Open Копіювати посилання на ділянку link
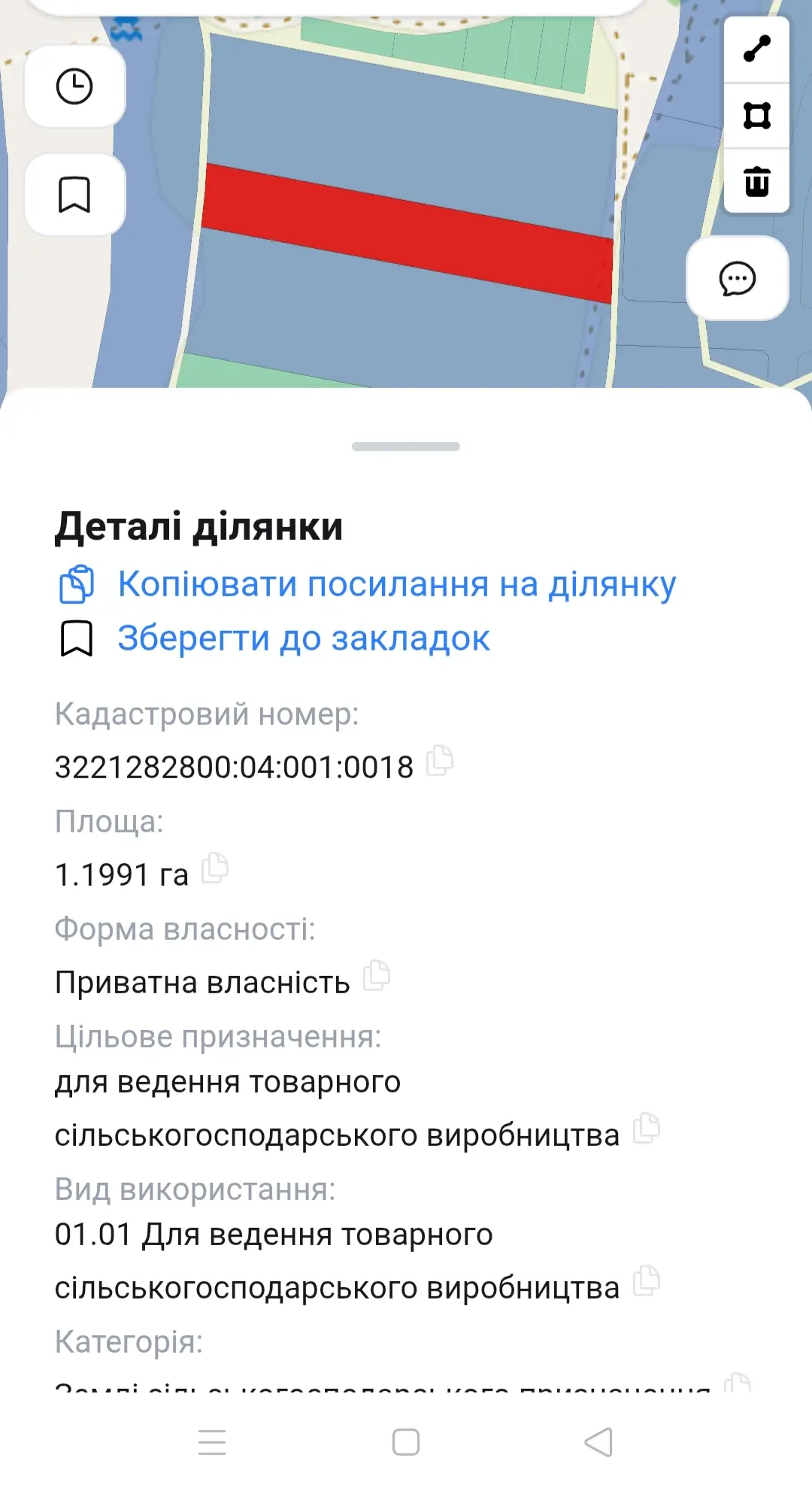The height and width of the screenshot is (1491, 812). tap(396, 583)
